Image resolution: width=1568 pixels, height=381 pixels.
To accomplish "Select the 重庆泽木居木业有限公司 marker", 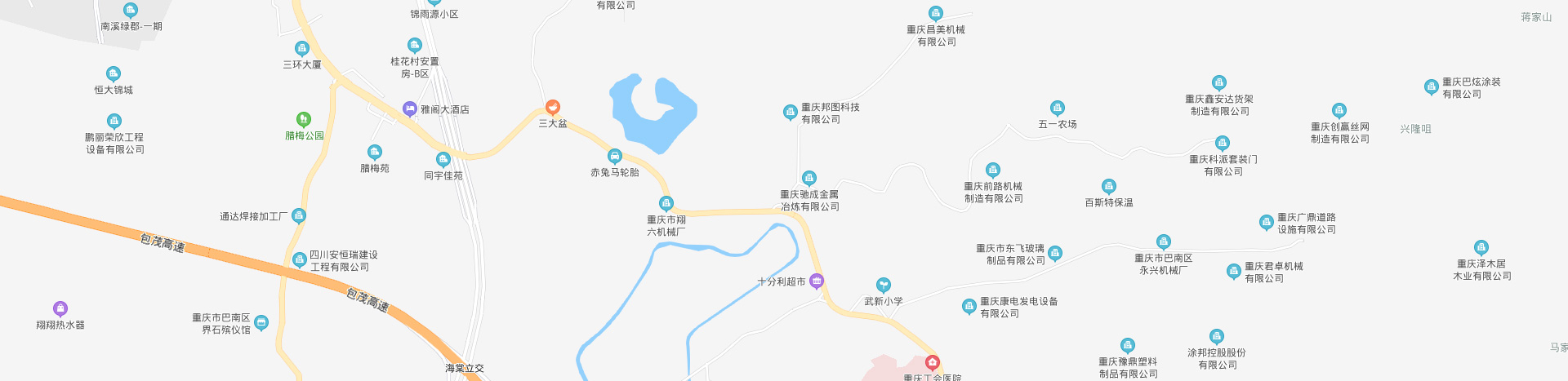I will [1481, 248].
